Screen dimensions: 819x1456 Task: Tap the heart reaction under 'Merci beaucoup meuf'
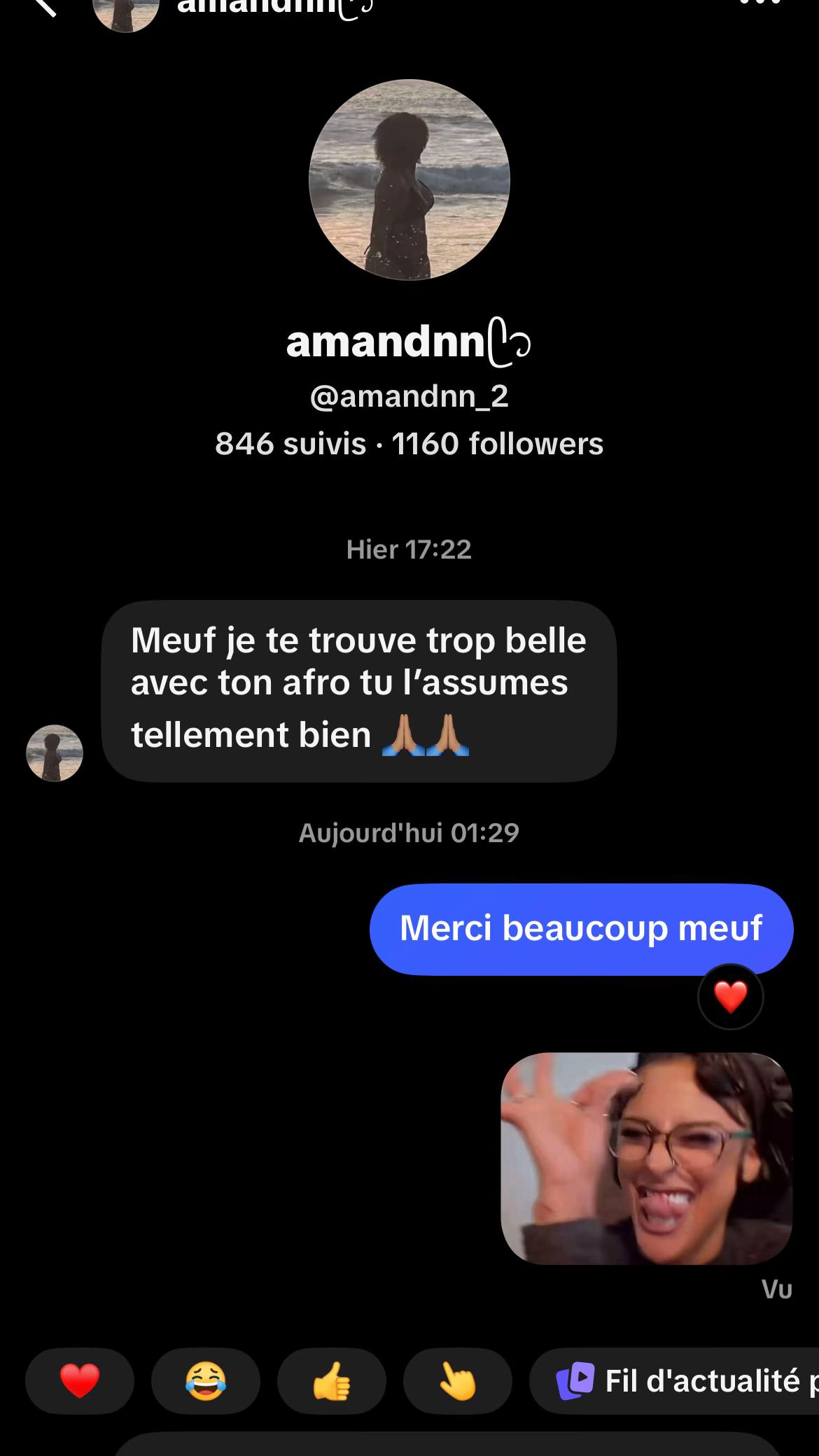pos(731,997)
